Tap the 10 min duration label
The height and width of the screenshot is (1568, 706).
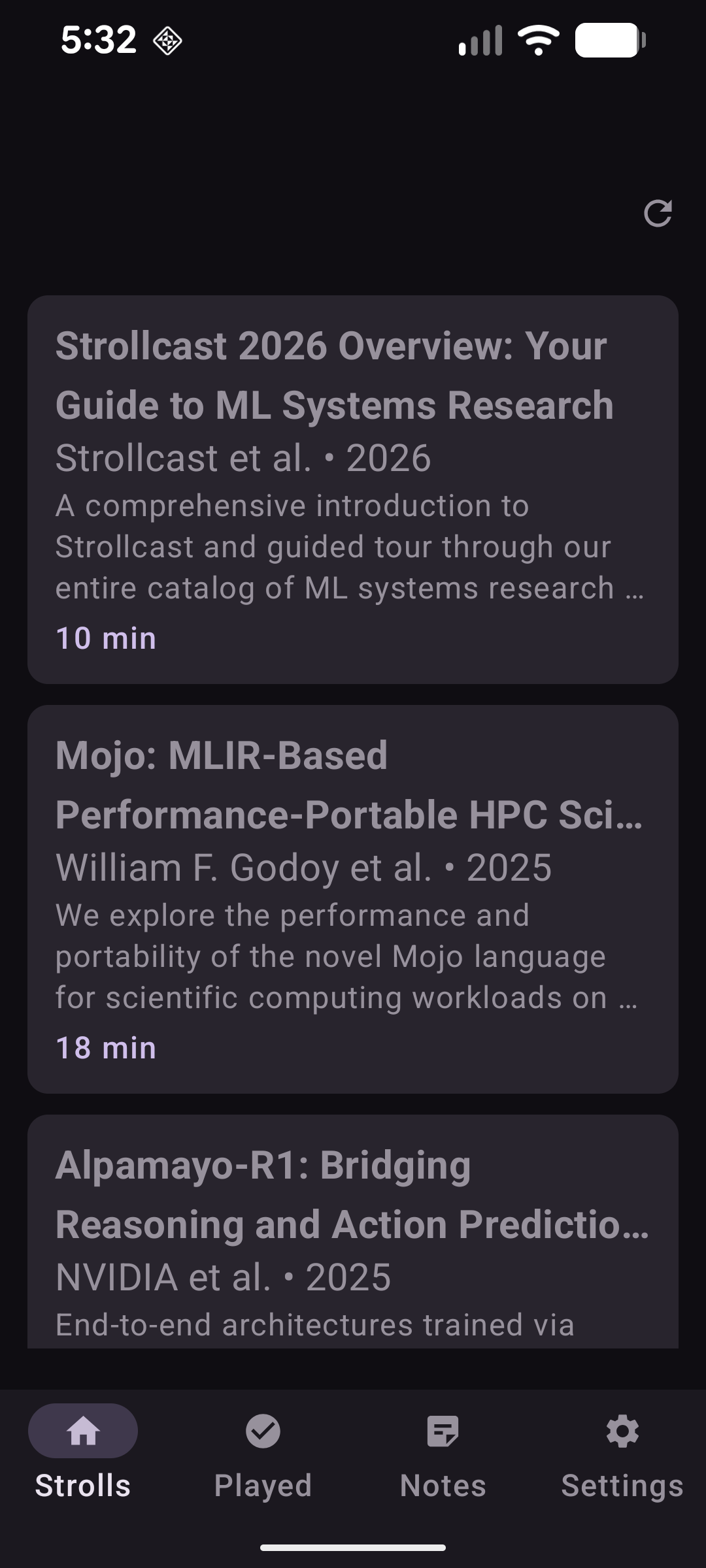coord(105,638)
